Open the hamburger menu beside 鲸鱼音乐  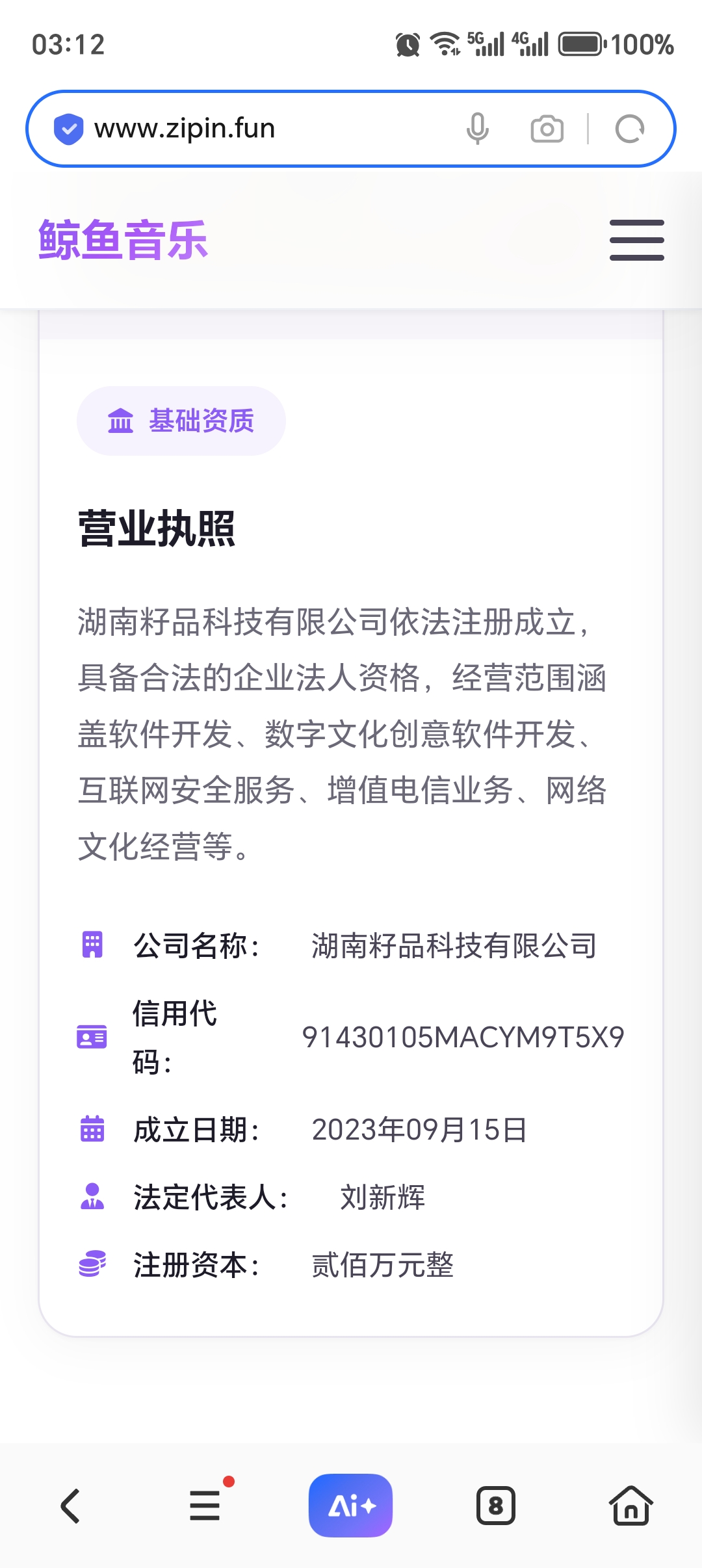click(x=636, y=240)
